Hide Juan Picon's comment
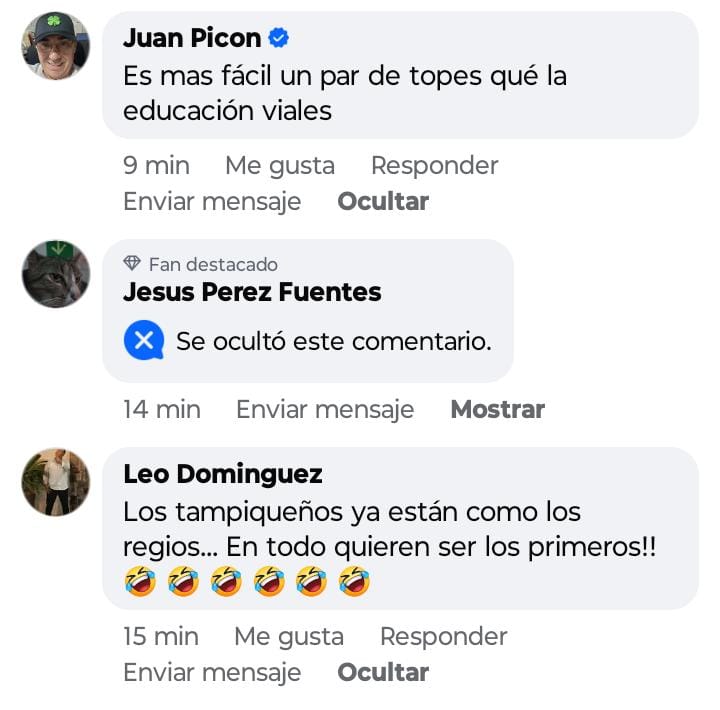Viewport: 720px width, 710px height. [x=383, y=201]
